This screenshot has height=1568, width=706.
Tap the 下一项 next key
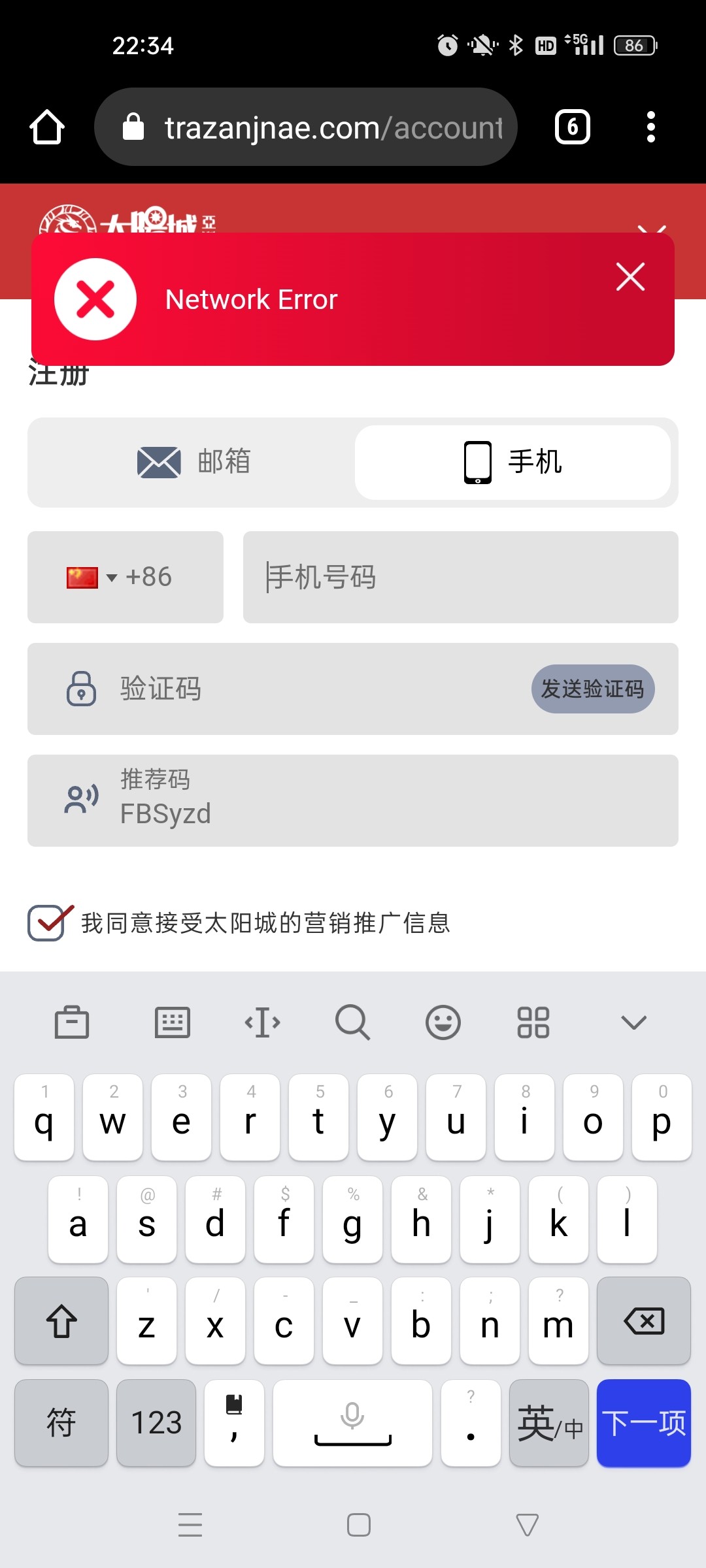643,1423
